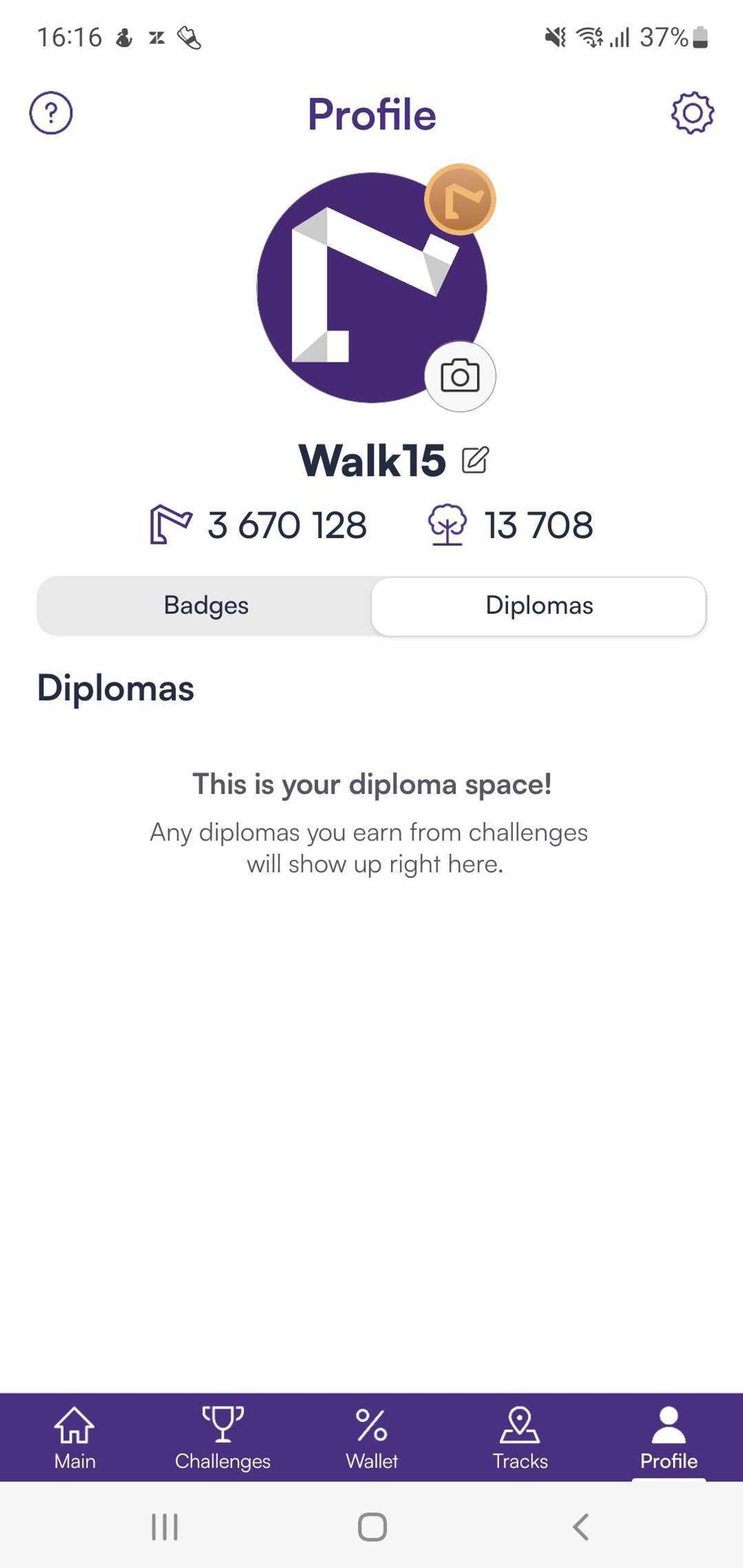Screen dimensions: 743x1568
Task: Select the Diplomas tab
Action: [x=539, y=606]
